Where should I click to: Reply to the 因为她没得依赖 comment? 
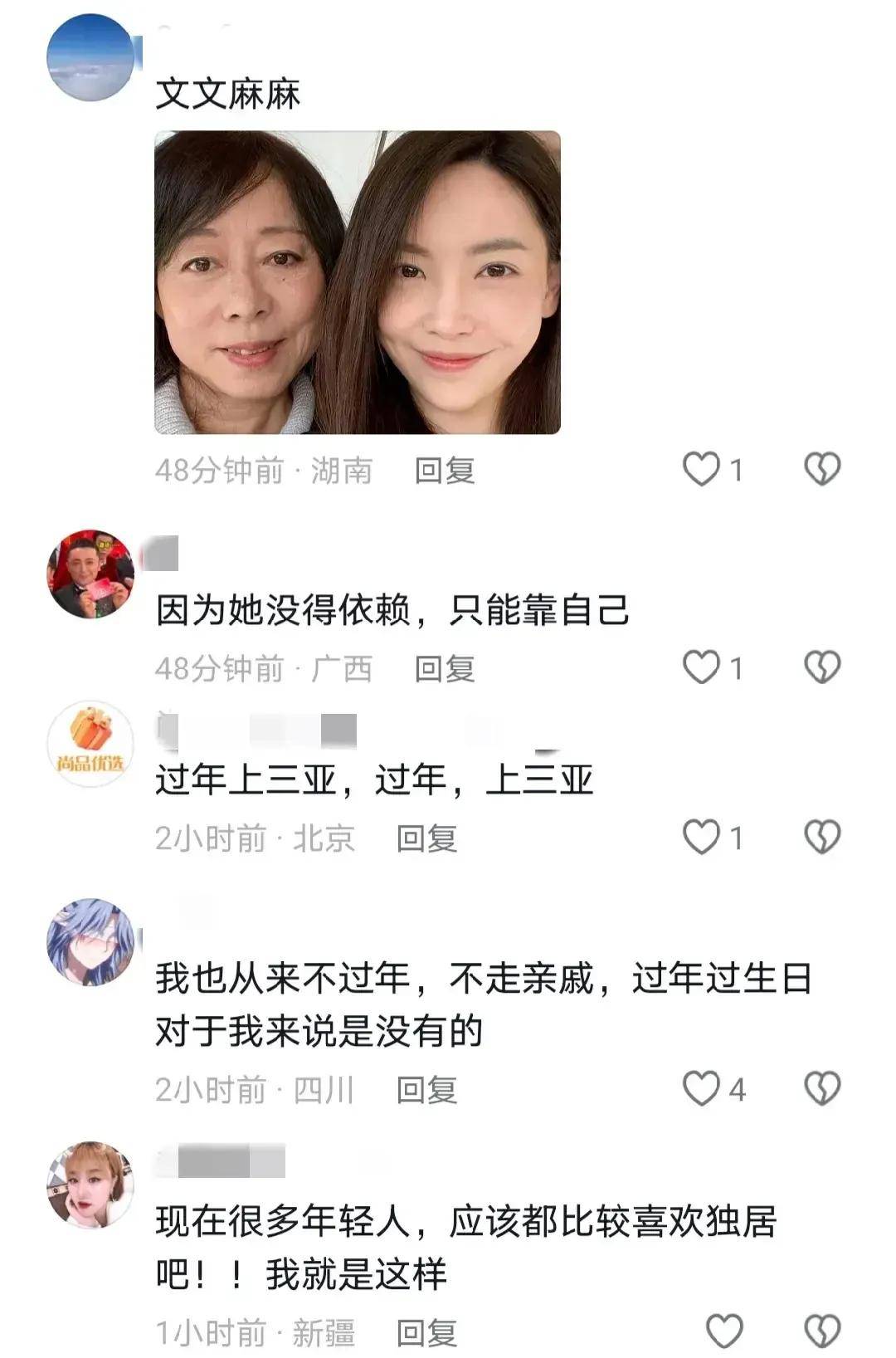[445, 668]
